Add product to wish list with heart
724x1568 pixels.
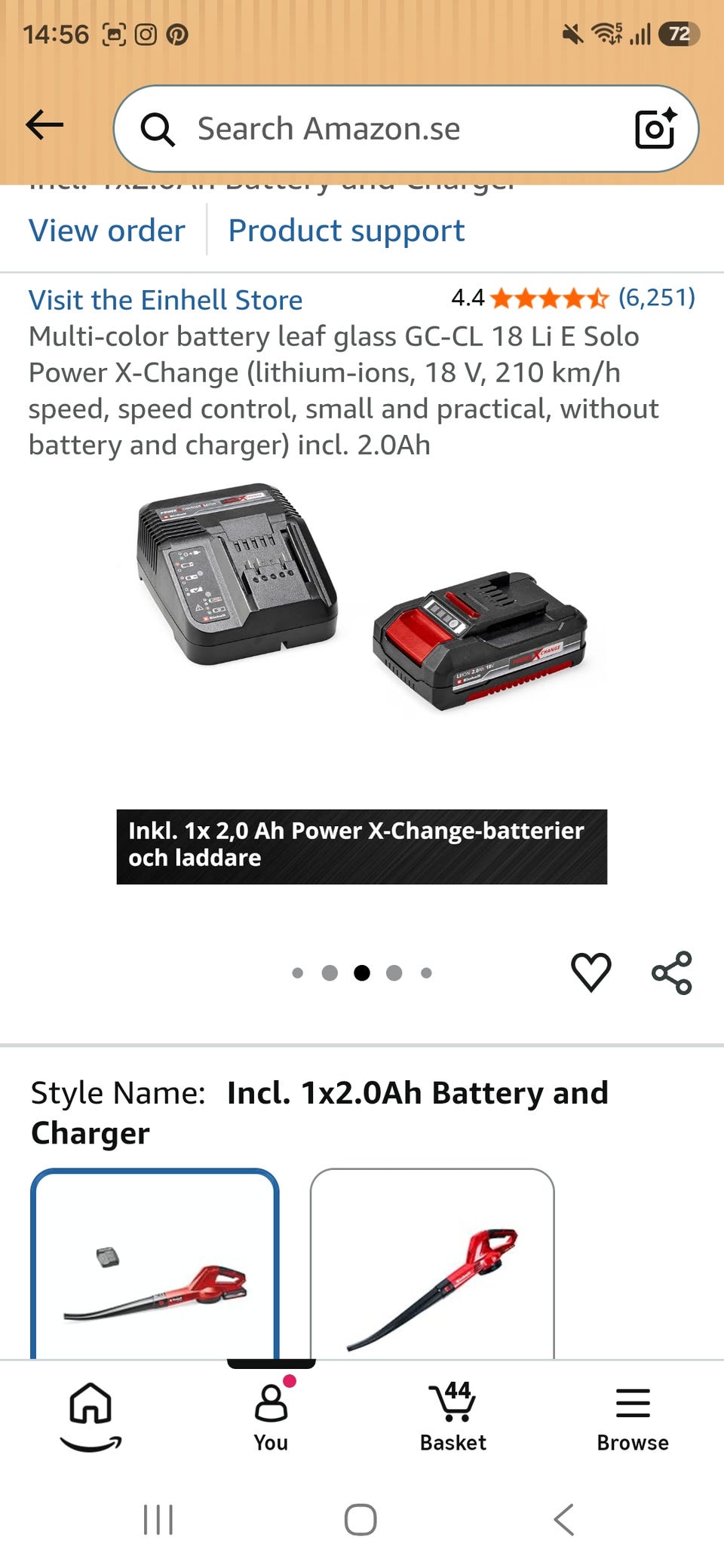pyautogui.click(x=591, y=972)
